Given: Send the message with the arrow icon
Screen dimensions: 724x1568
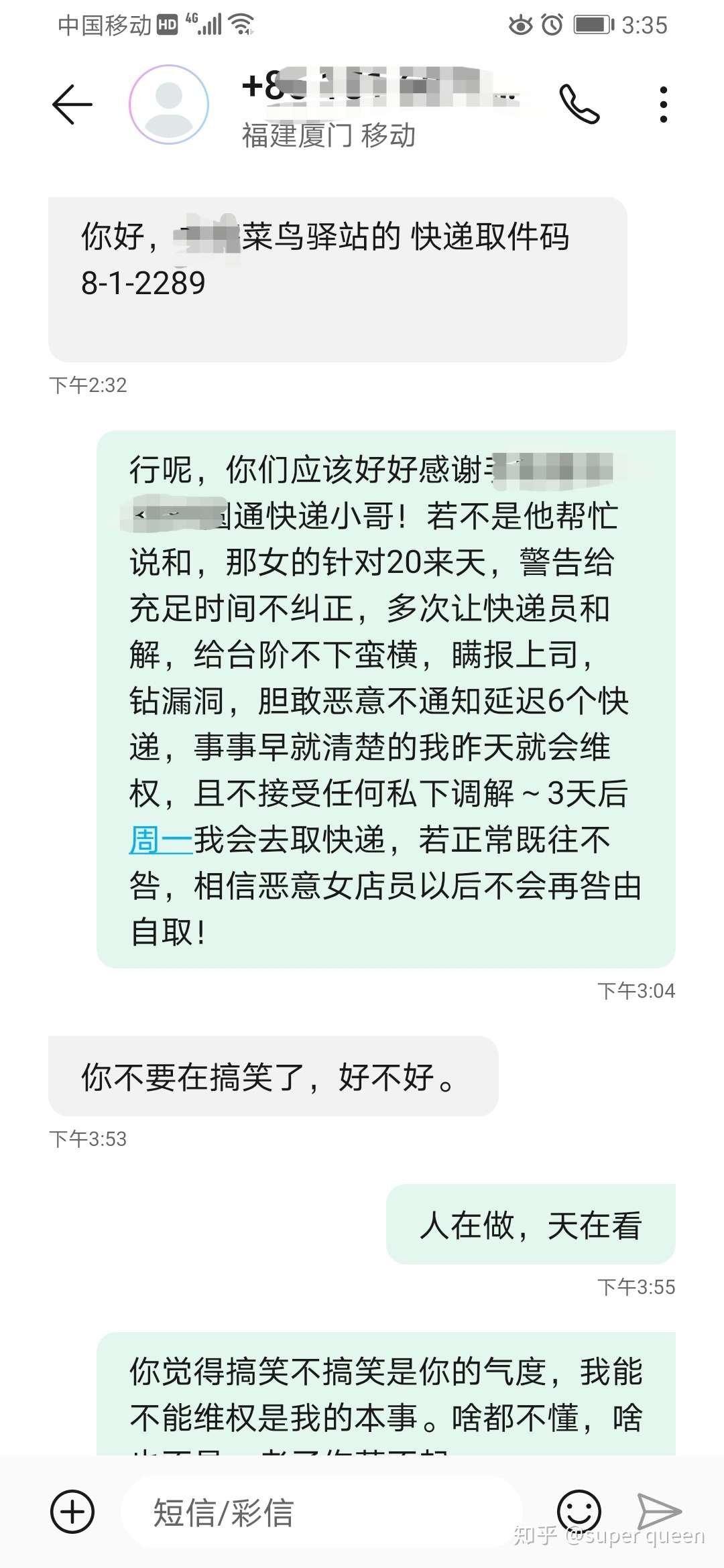Looking at the screenshot, I should point(659,1511).
